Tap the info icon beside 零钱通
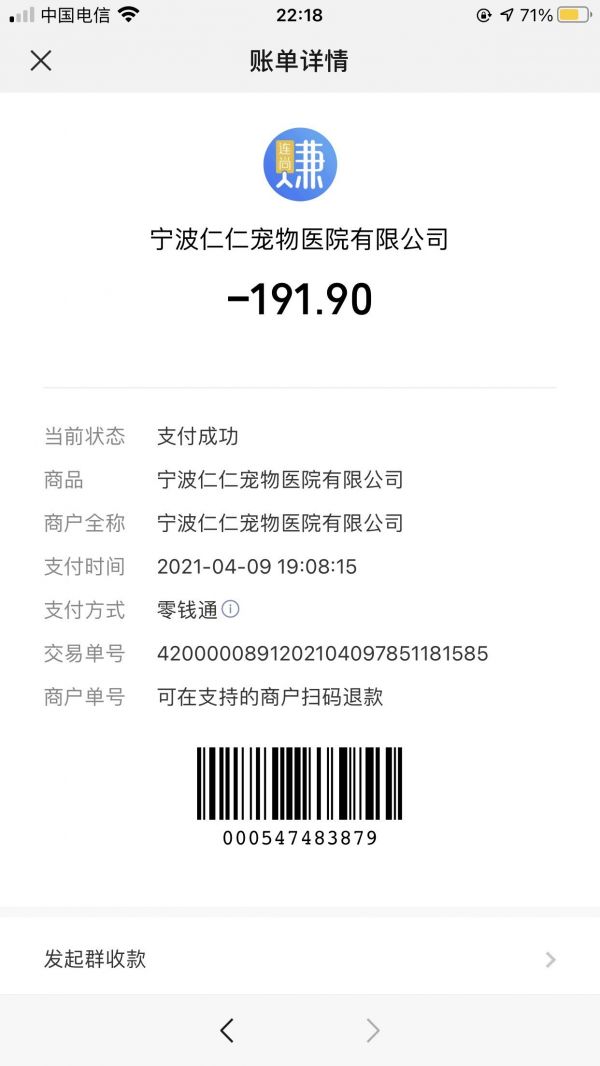 click(x=231, y=609)
